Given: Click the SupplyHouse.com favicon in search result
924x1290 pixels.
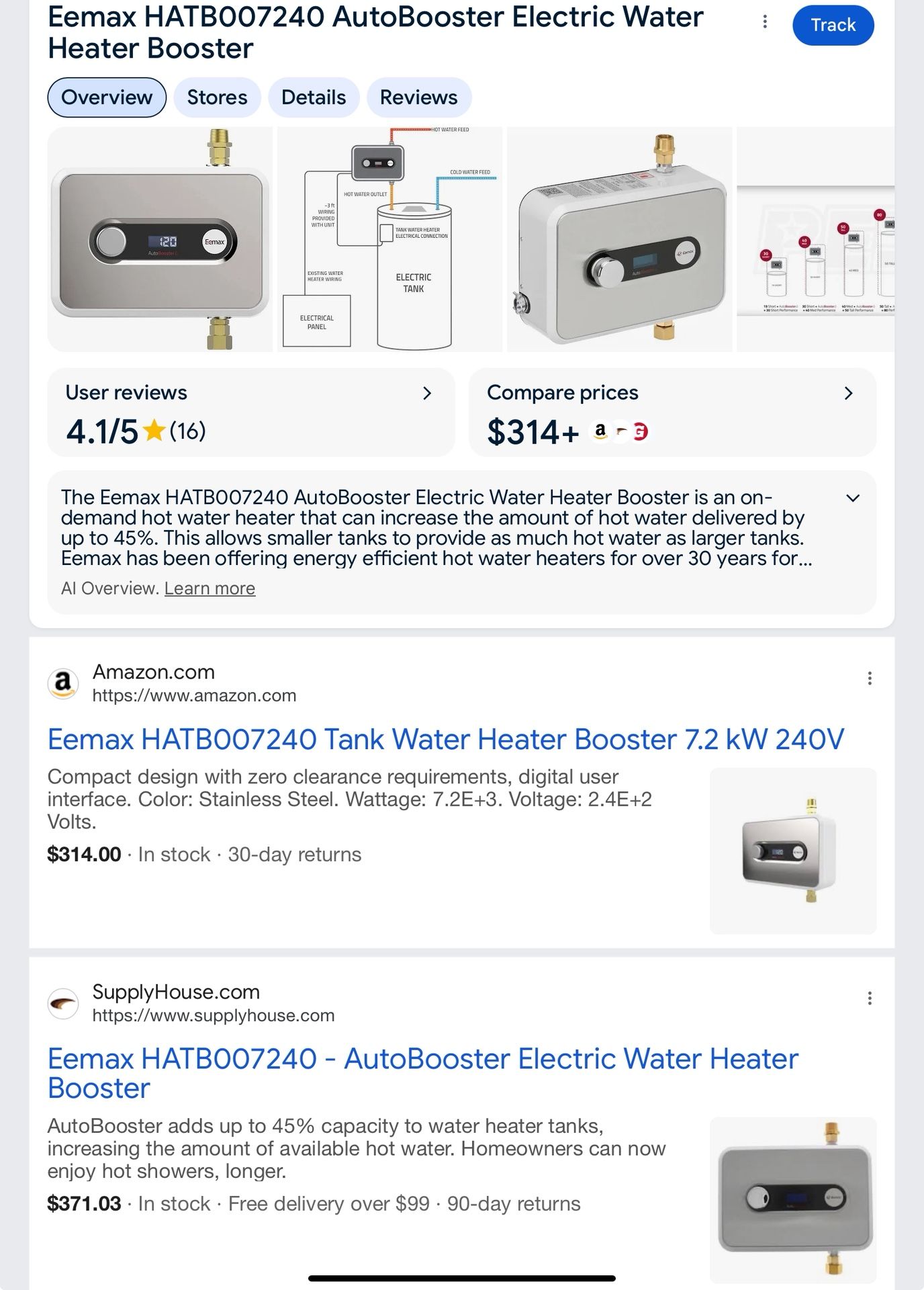Looking at the screenshot, I should 65,1002.
